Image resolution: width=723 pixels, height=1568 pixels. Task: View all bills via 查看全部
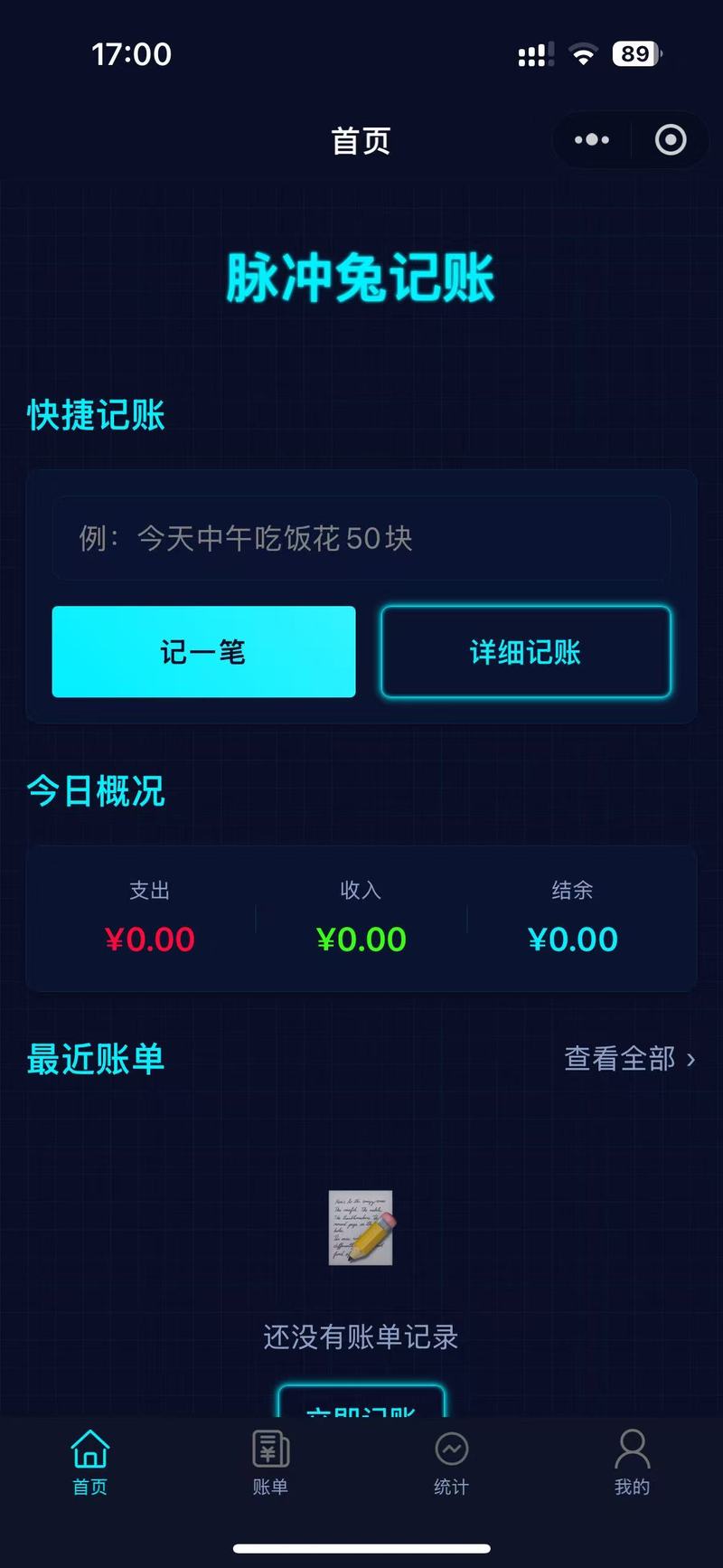(629, 1058)
